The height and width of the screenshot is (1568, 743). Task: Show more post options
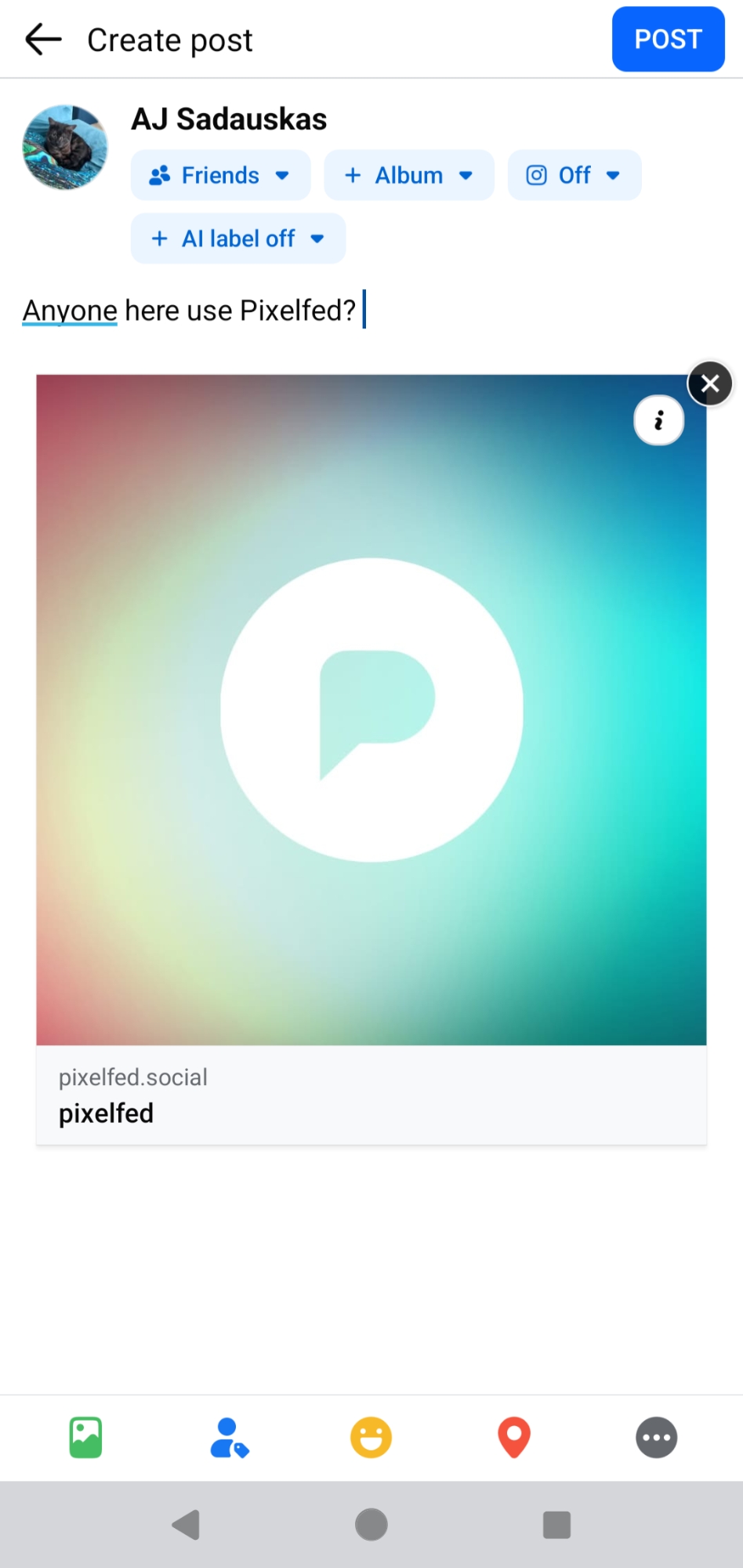click(656, 1437)
